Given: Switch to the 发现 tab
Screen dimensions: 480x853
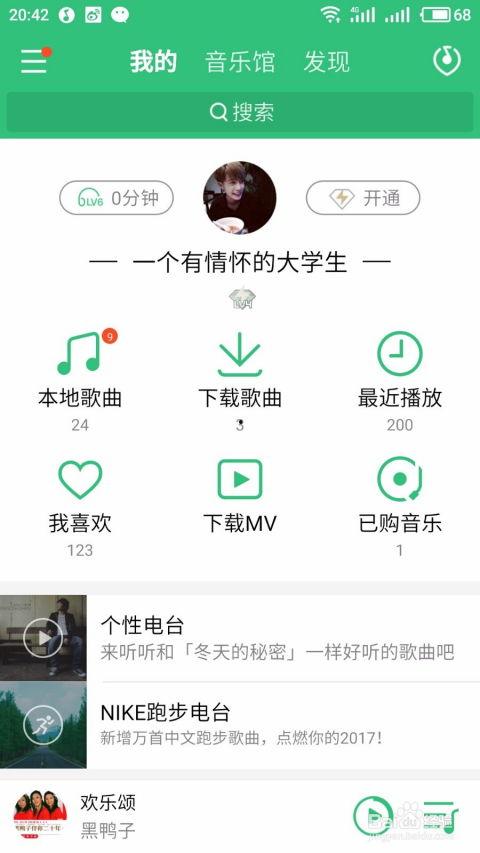Looking at the screenshot, I should 327,61.
